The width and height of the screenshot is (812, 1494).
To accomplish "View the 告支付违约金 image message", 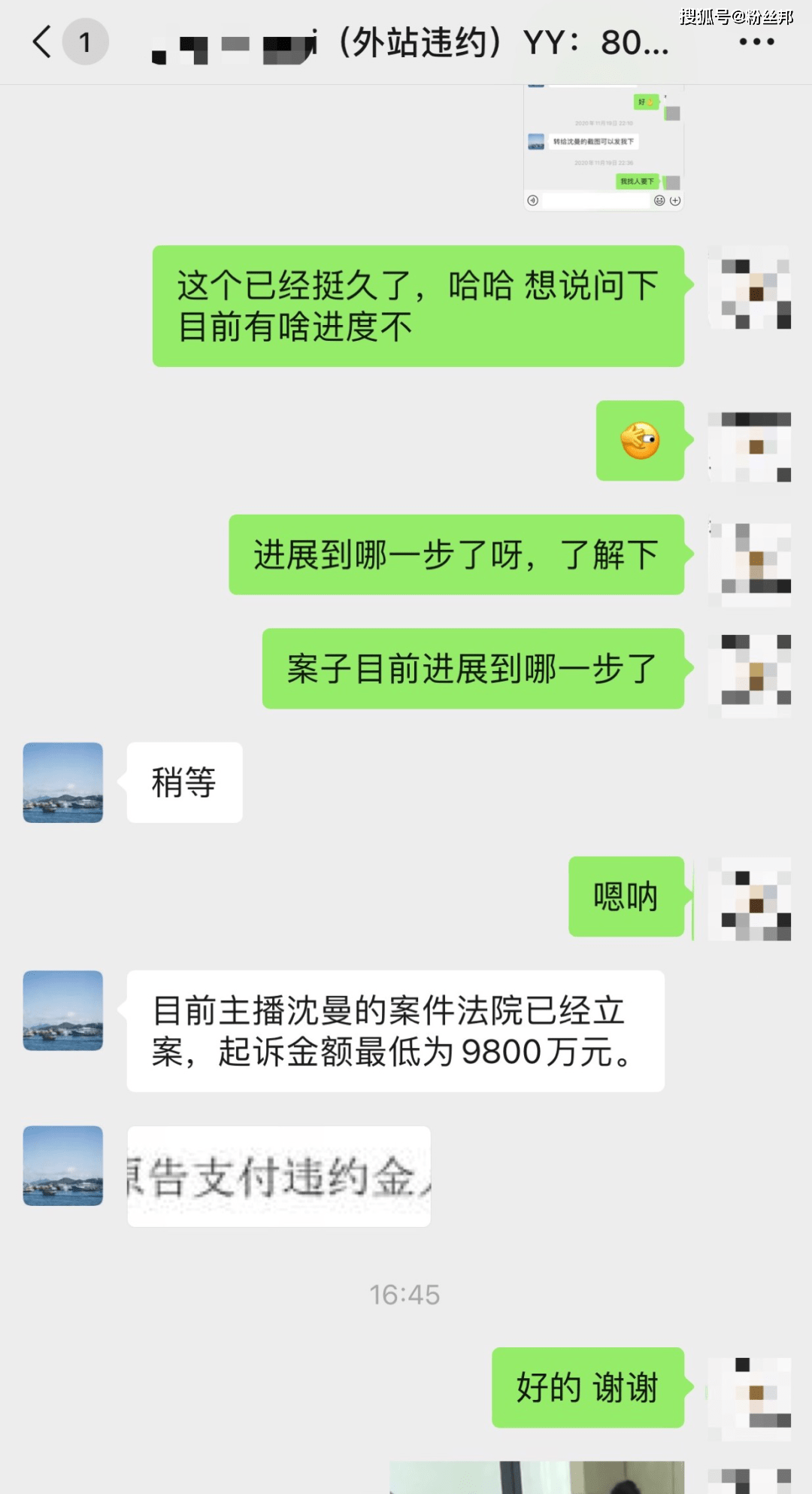I will pos(279,1176).
